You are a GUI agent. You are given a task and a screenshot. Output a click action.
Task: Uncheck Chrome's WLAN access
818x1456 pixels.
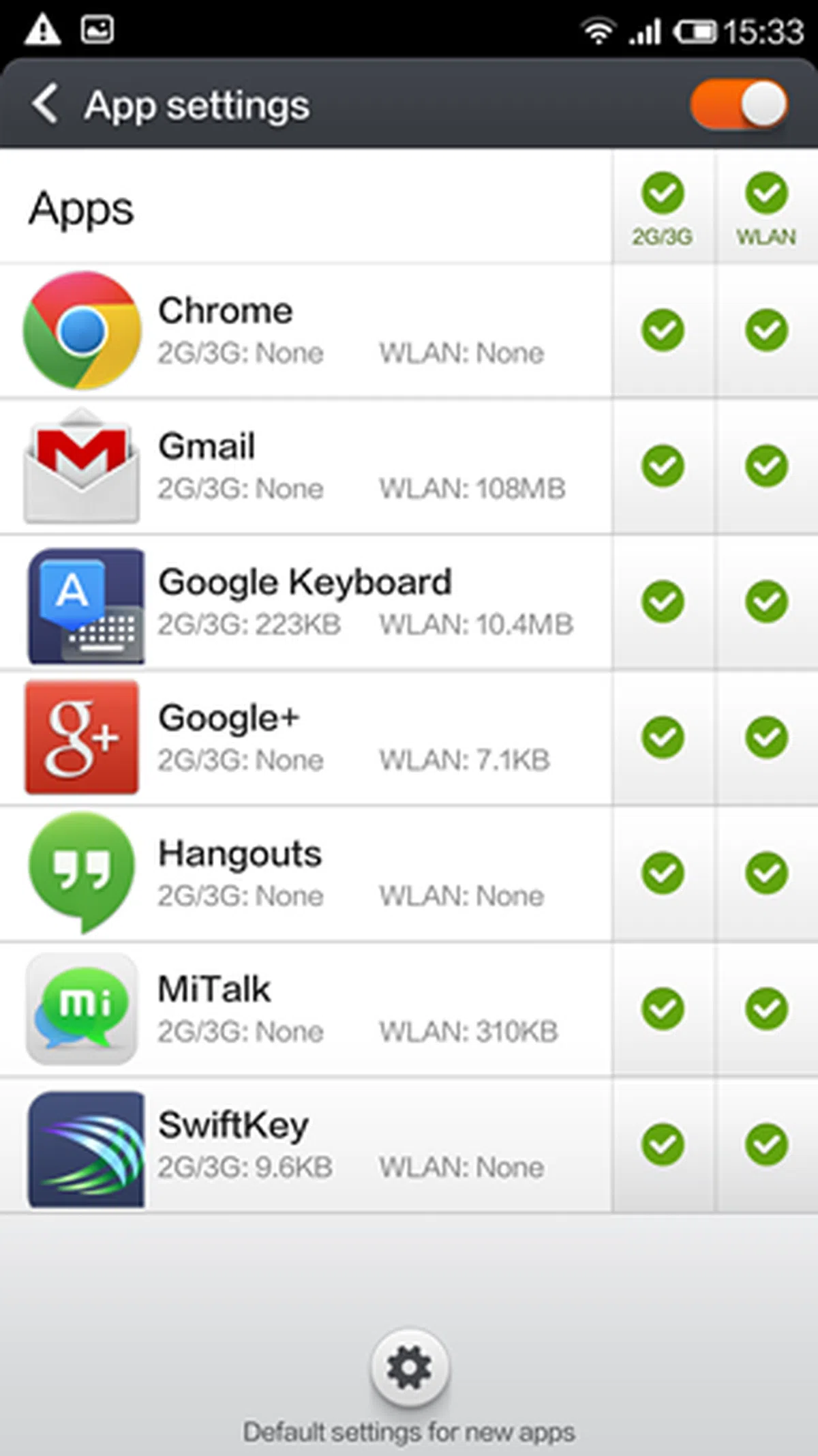pos(766,330)
